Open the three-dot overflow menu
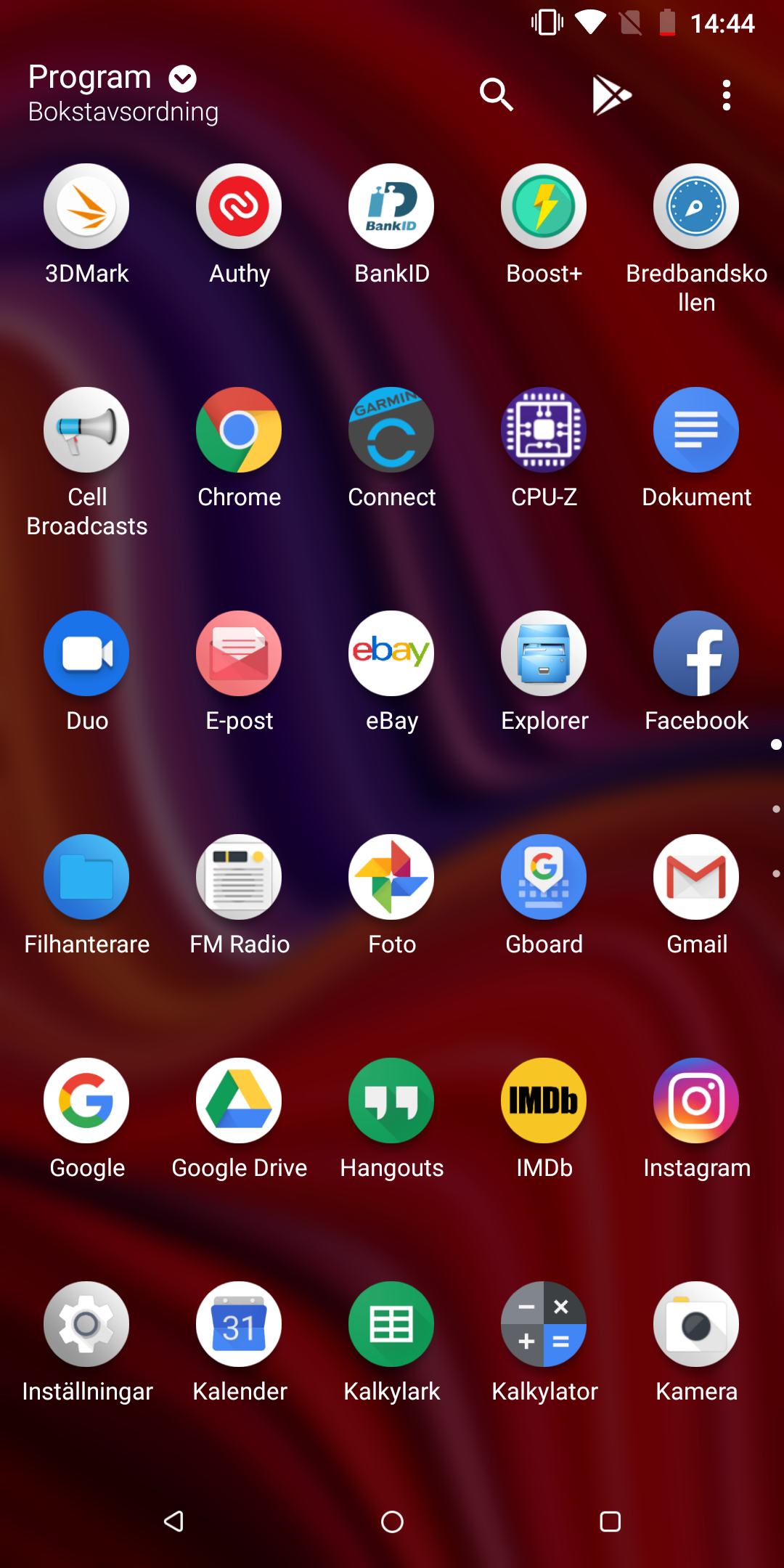The width and height of the screenshot is (784, 1568). coord(726,95)
